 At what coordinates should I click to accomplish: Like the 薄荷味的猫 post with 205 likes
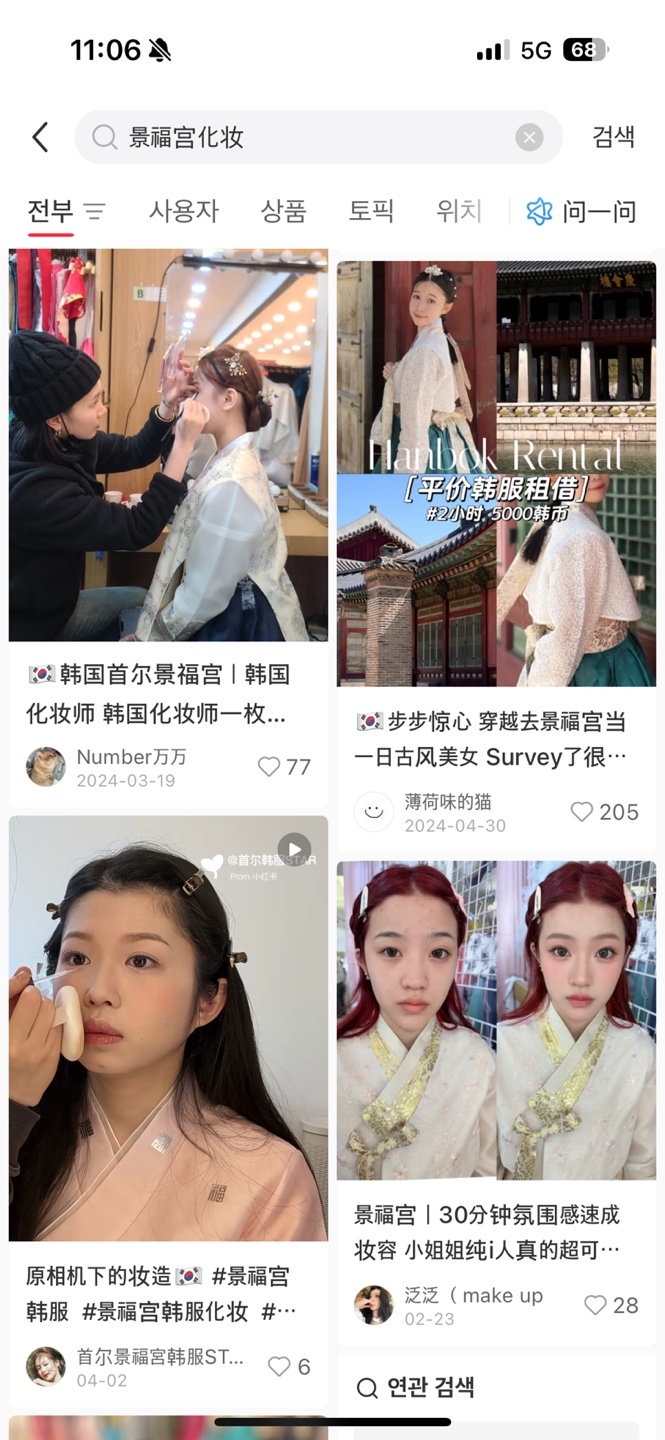[582, 812]
